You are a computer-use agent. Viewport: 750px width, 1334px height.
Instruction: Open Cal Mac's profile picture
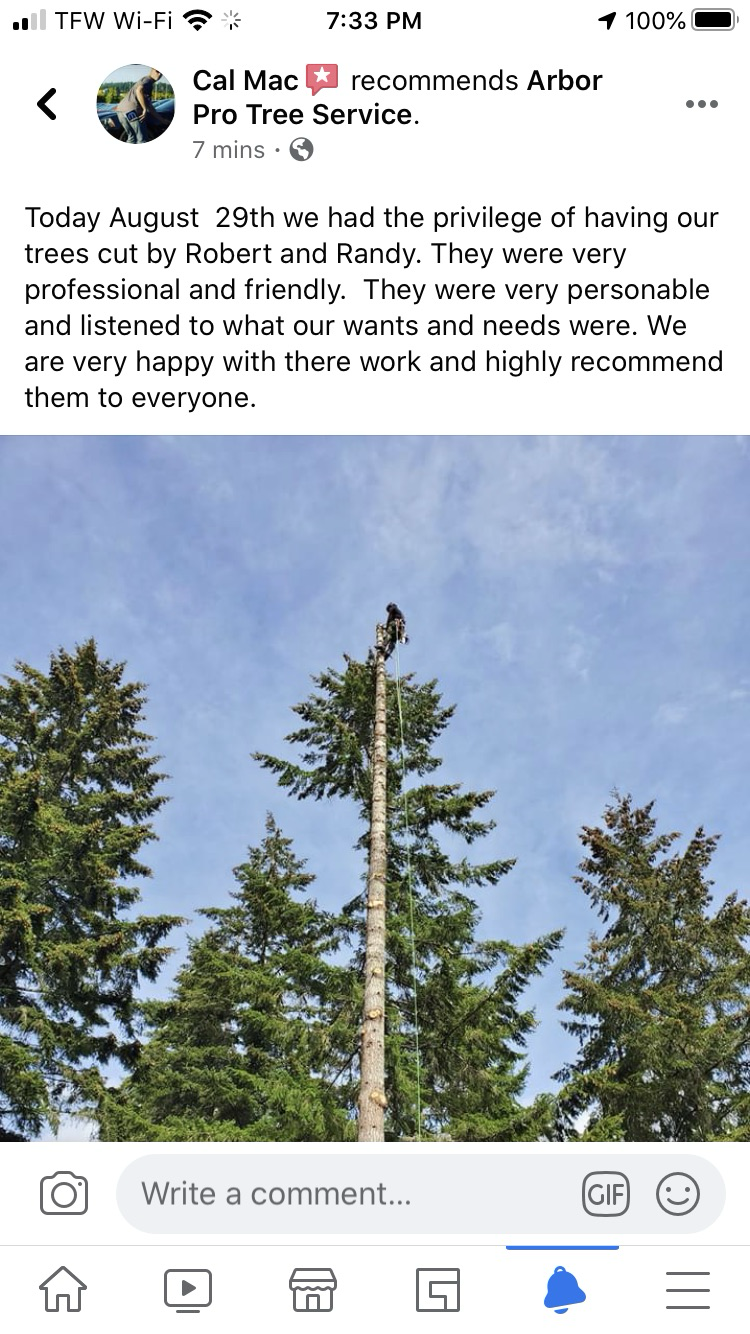coord(136,104)
